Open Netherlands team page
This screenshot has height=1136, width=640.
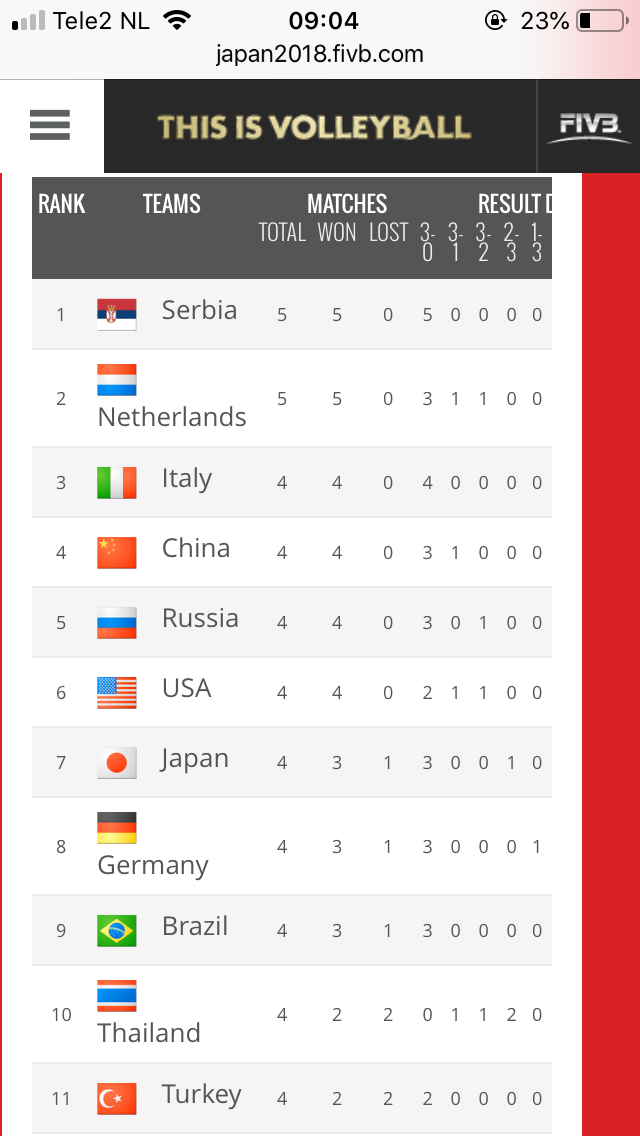[172, 417]
